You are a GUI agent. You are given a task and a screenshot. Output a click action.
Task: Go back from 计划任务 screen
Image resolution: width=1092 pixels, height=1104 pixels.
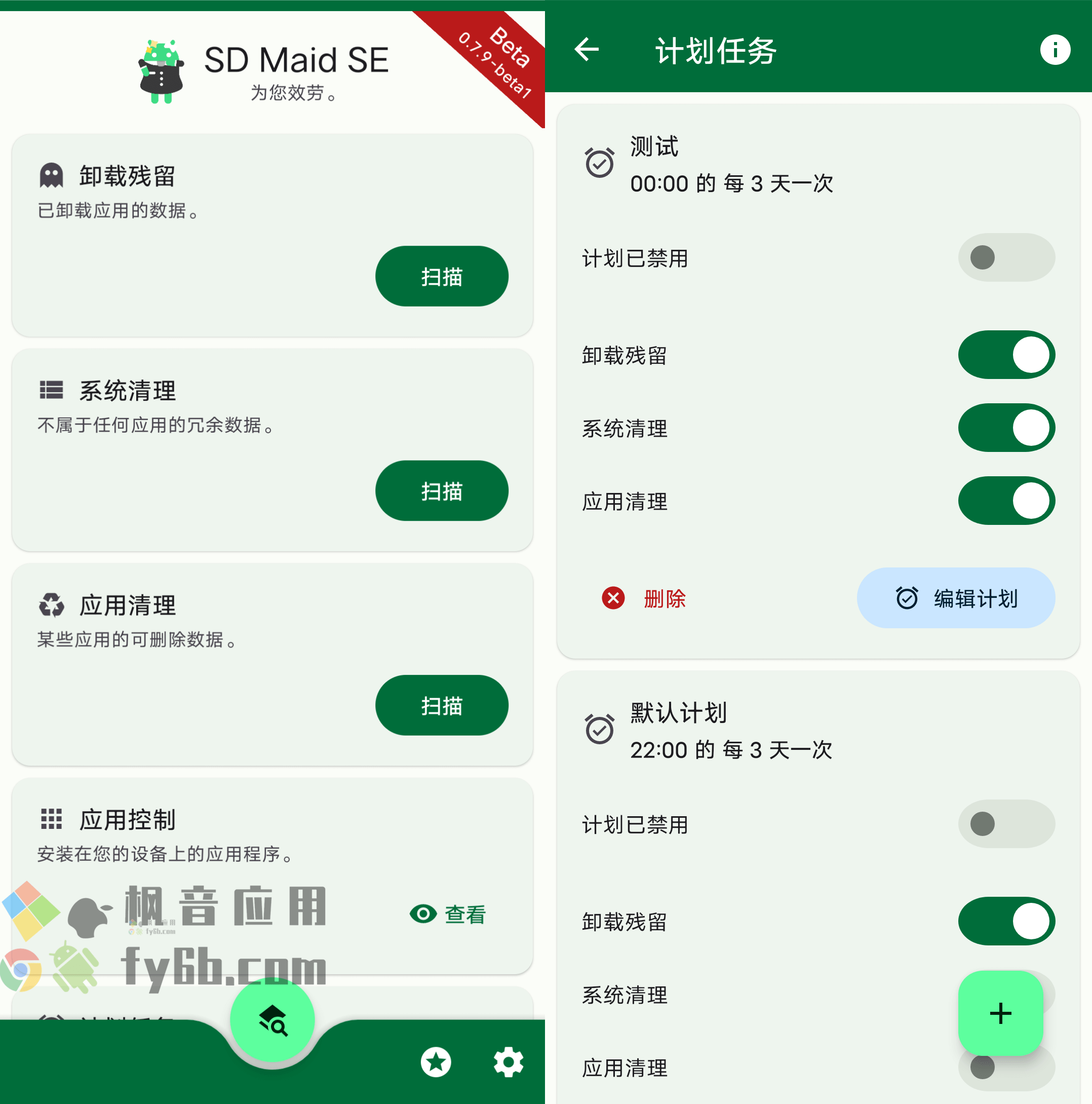pyautogui.click(x=587, y=50)
